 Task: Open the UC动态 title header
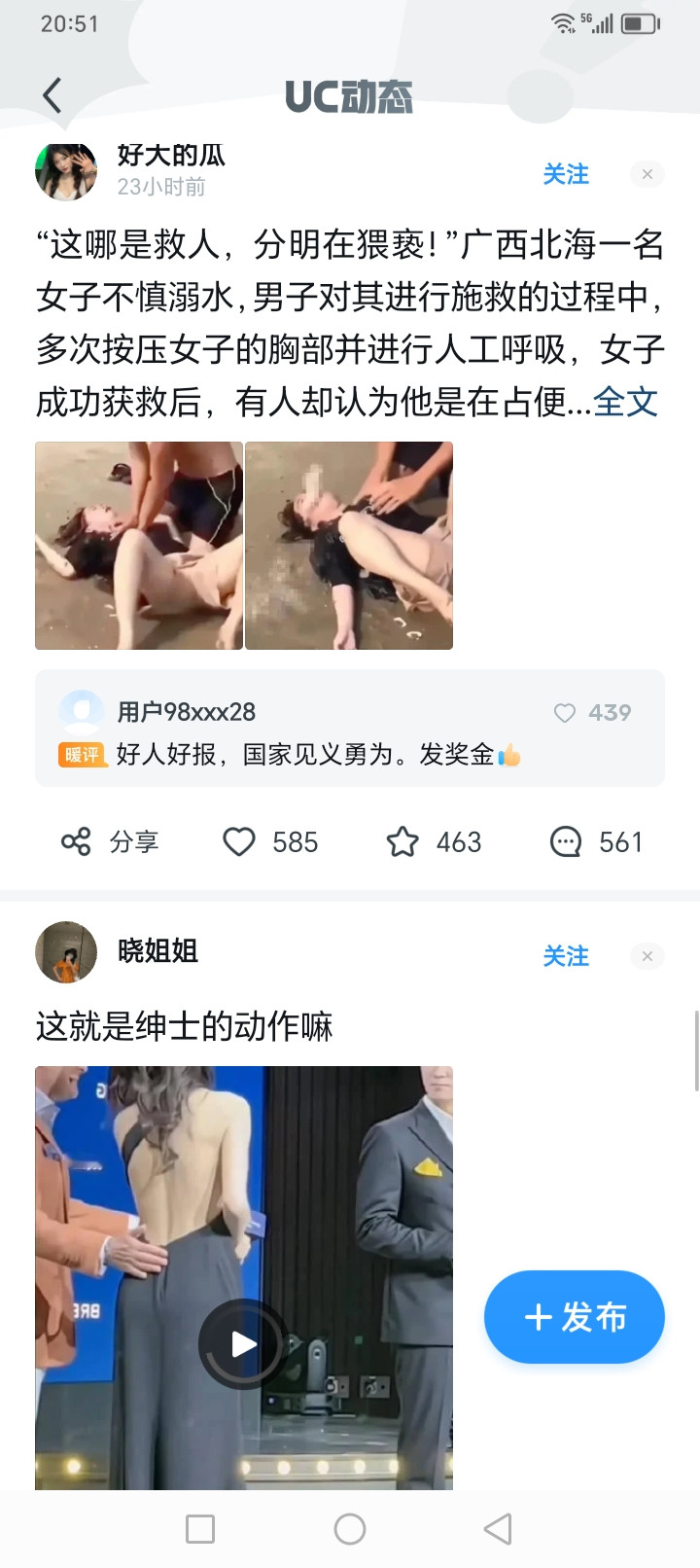tap(350, 96)
